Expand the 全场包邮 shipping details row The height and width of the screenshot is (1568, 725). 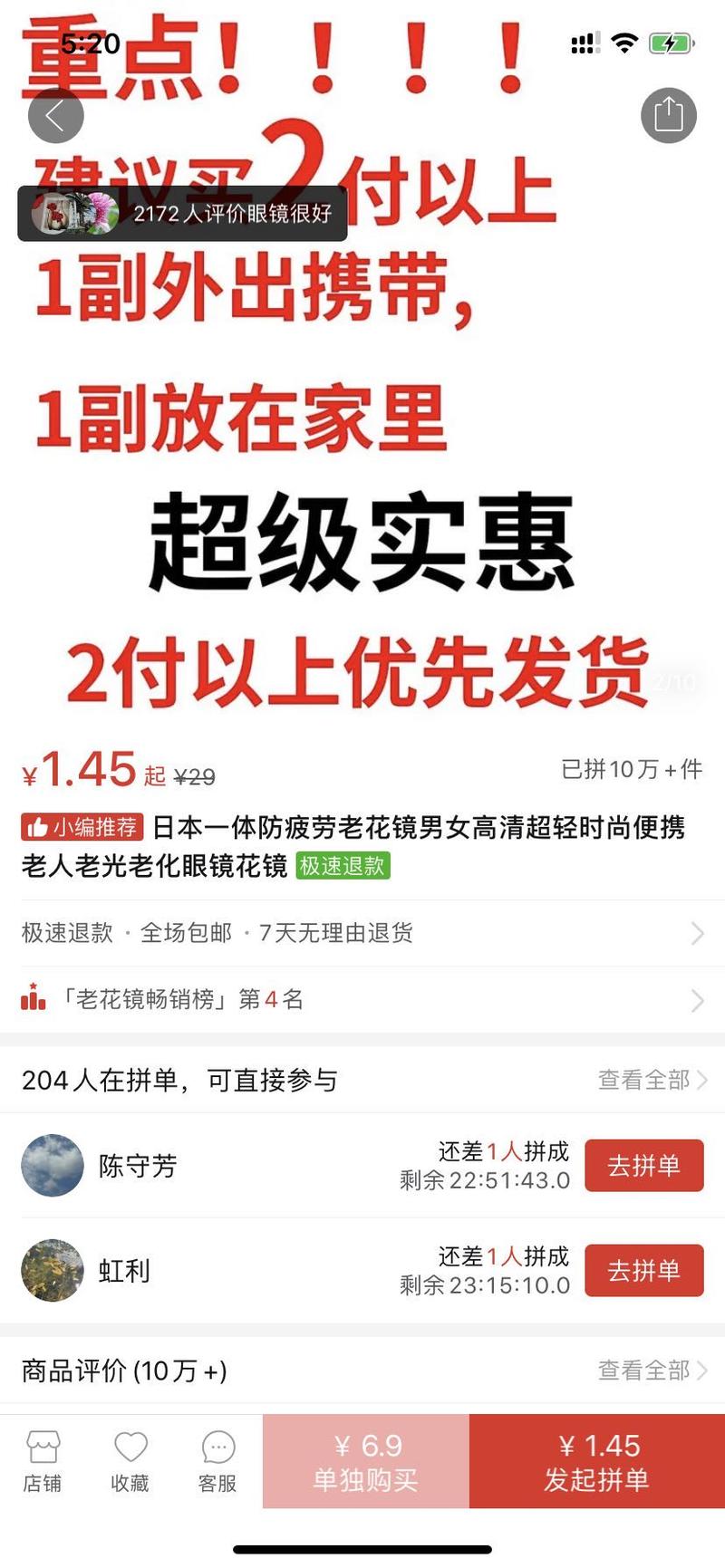click(x=362, y=933)
